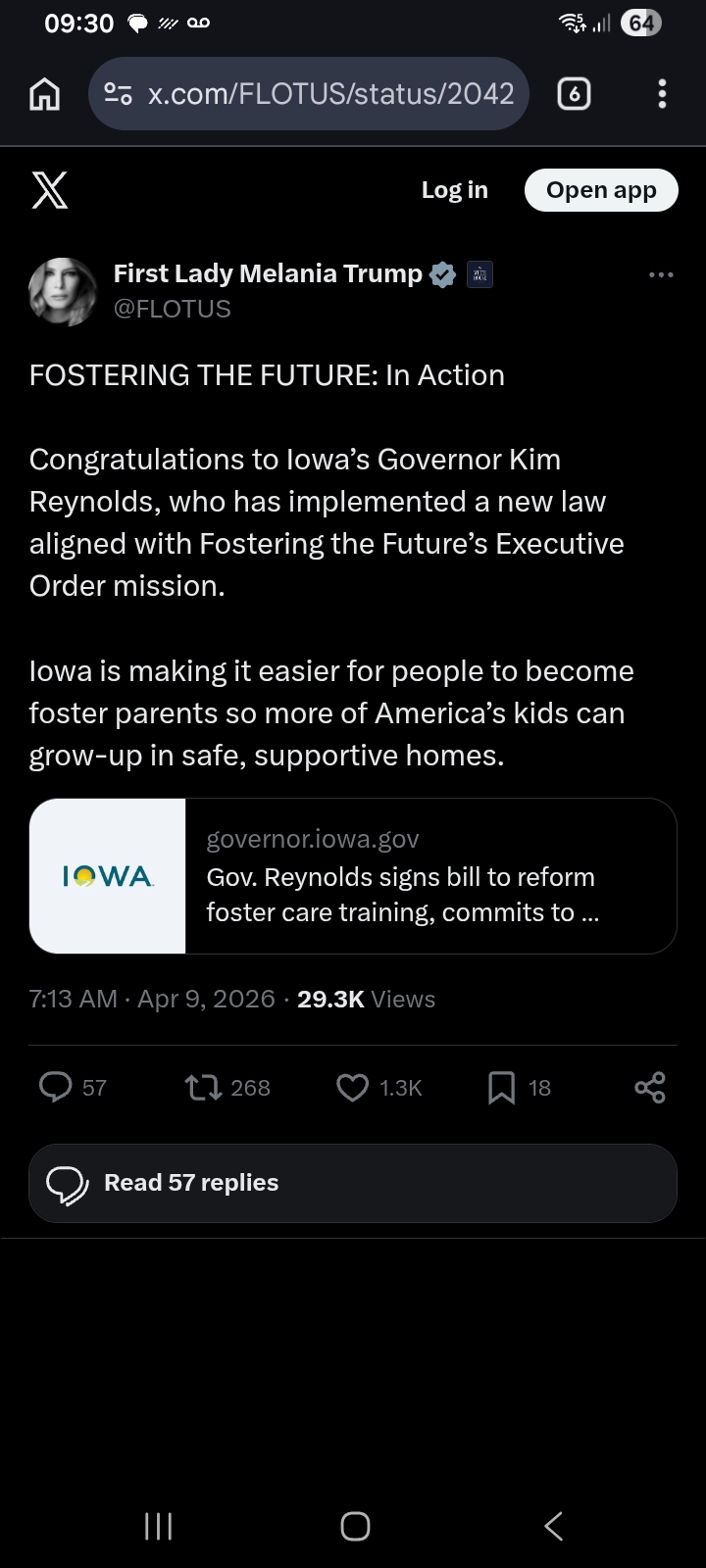Screen dimensions: 706x1568
Task: Open the browser tab switcher
Action: point(574,94)
